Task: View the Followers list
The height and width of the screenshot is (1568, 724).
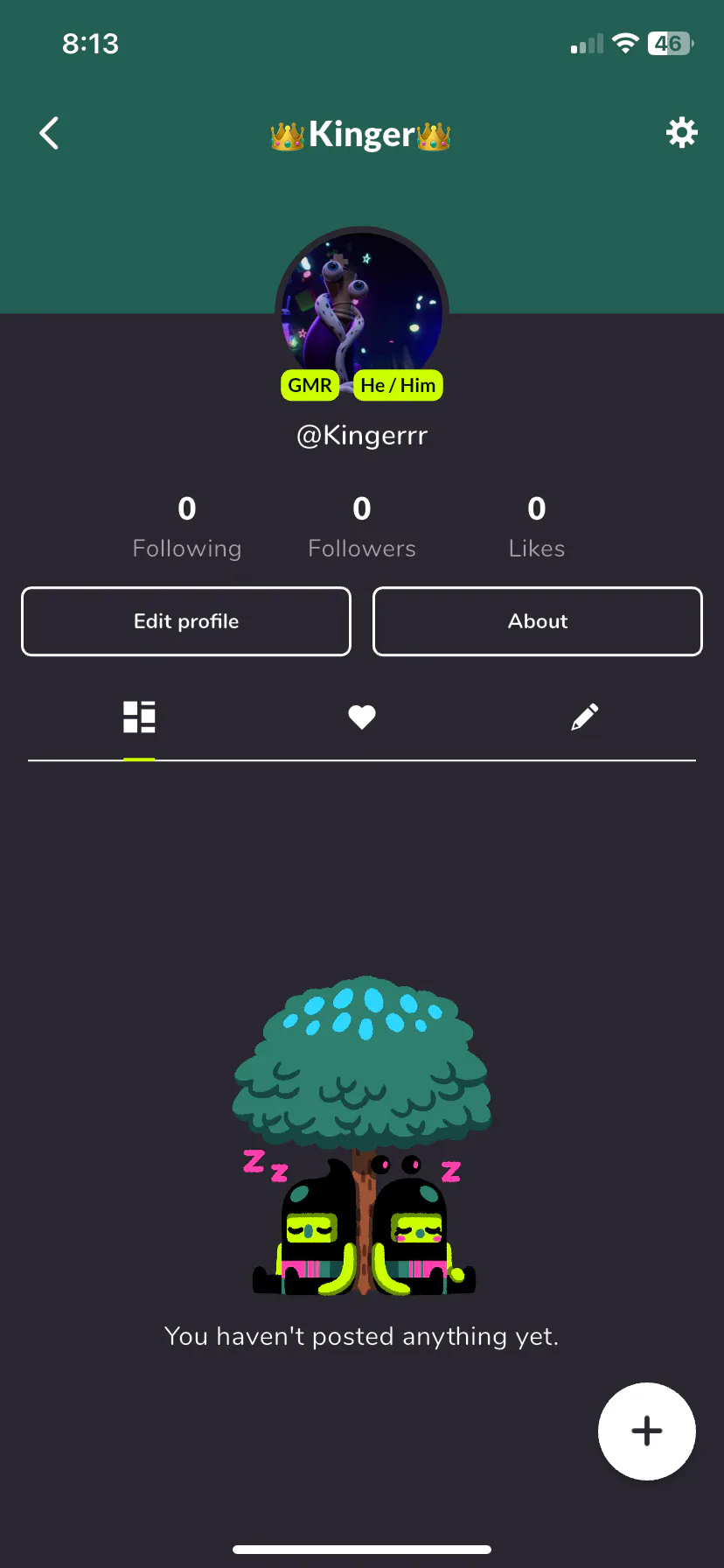Action: pos(362,527)
